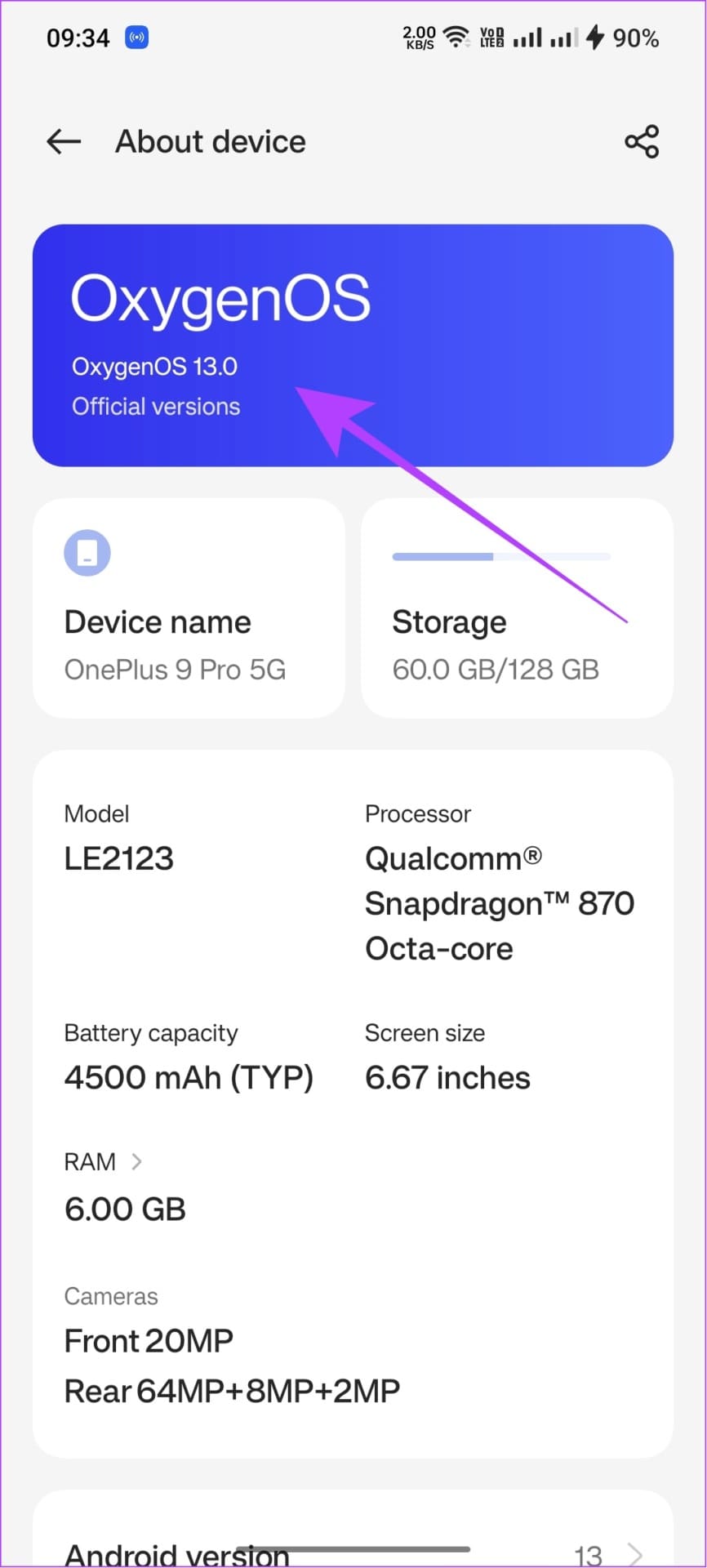Click the Official versions label
707x1568 pixels.
156,406
